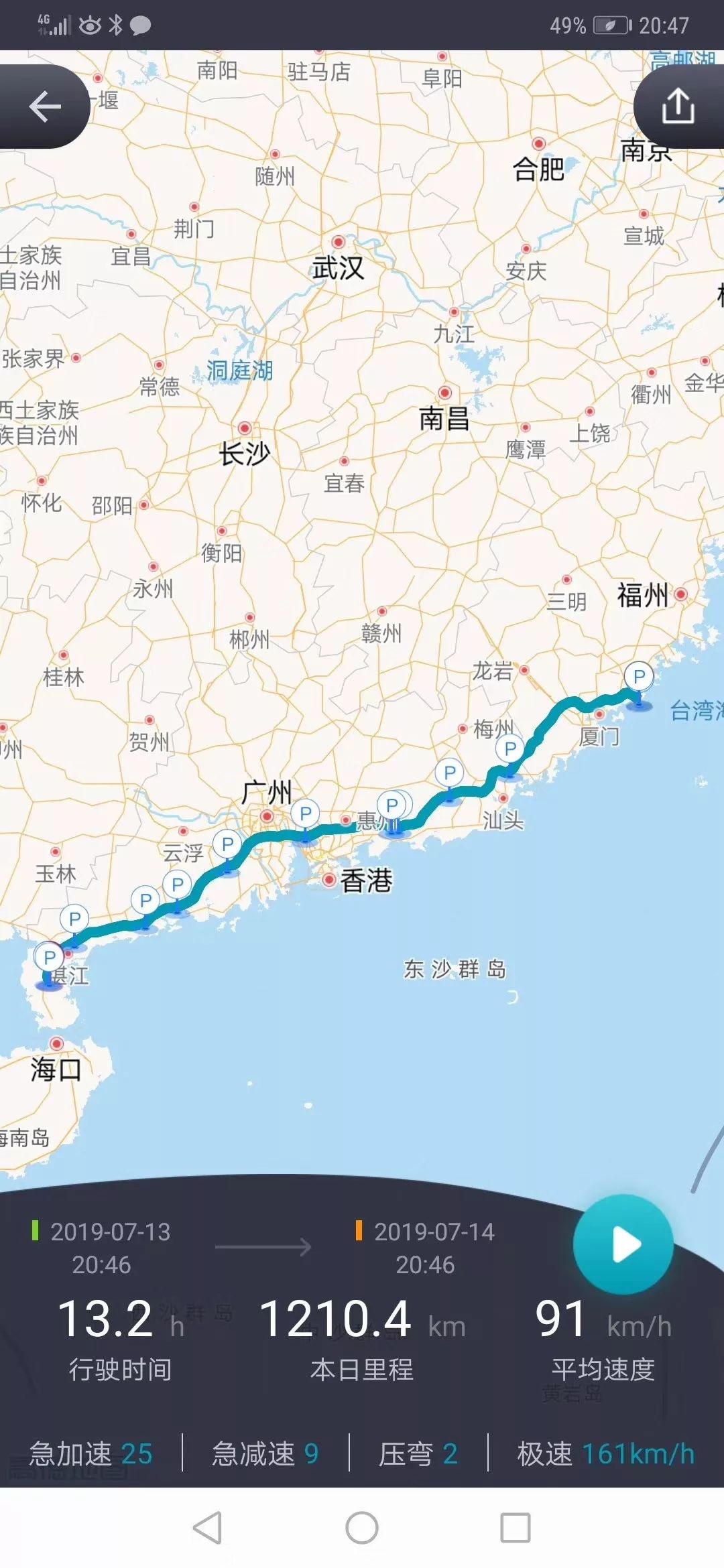Go back using the top-left arrow
724x1568 pixels.
tap(44, 107)
